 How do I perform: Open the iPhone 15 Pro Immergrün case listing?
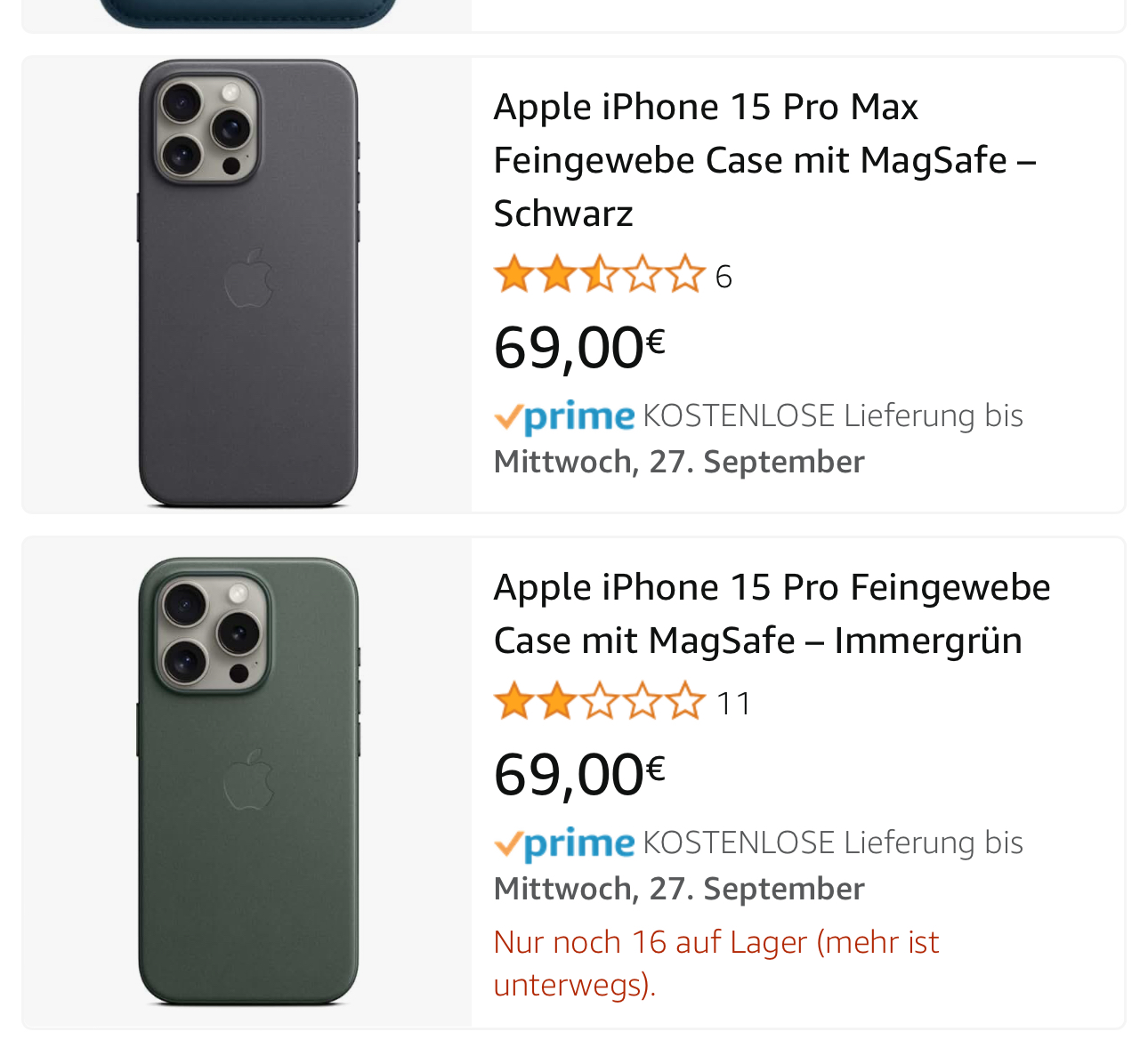tap(771, 614)
